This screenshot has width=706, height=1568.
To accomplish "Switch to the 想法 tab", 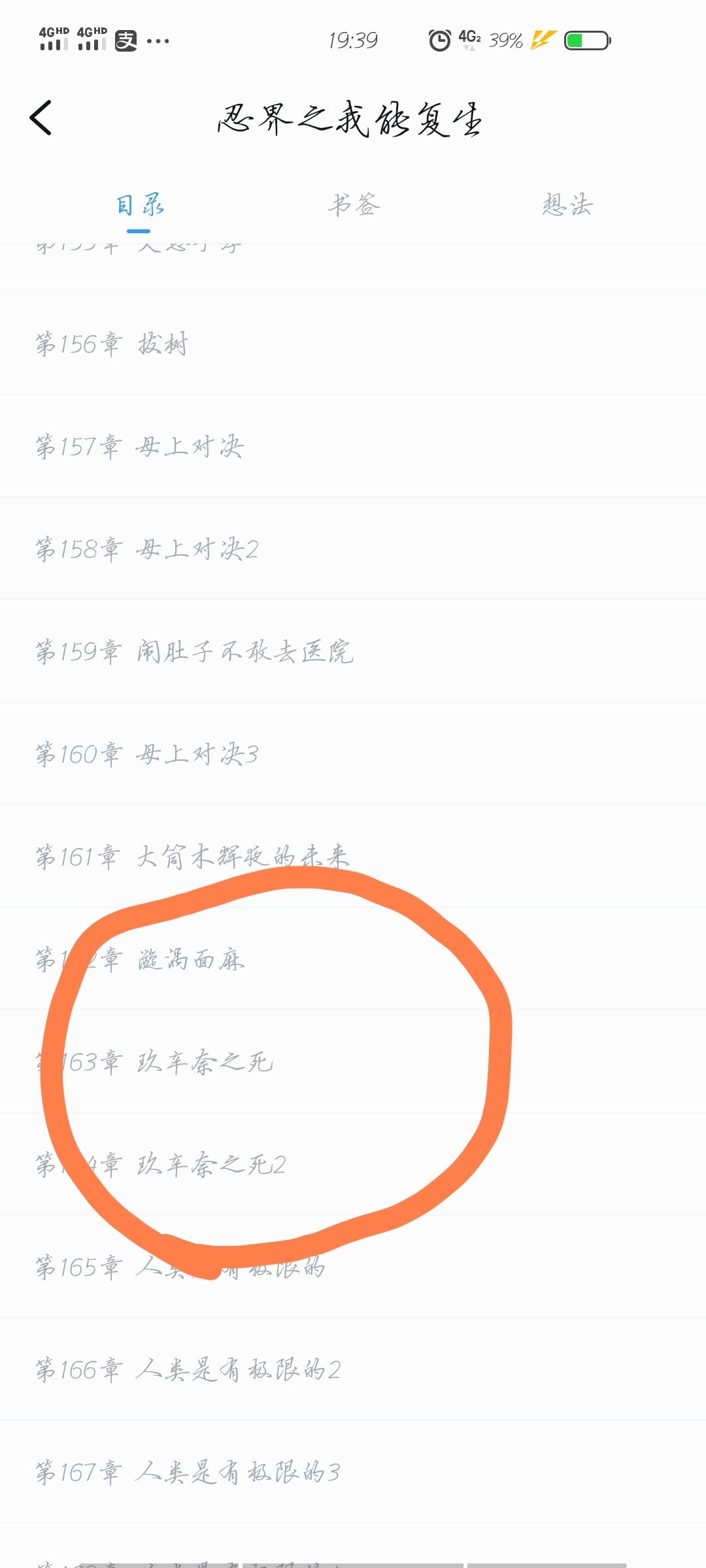I will point(567,204).
